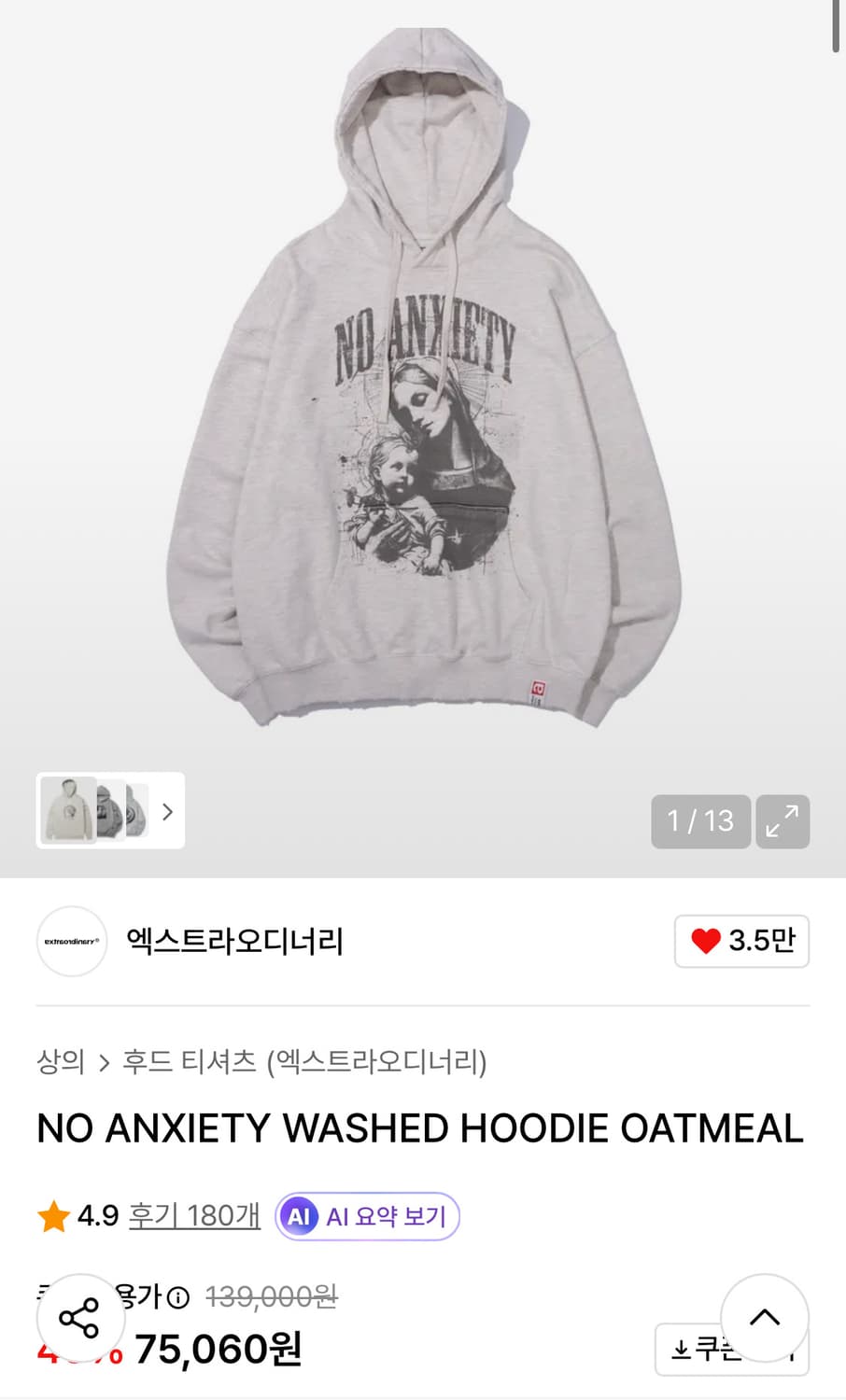846x1400 pixels.
Task: Select the first hoodie thumbnail
Action: coord(68,811)
